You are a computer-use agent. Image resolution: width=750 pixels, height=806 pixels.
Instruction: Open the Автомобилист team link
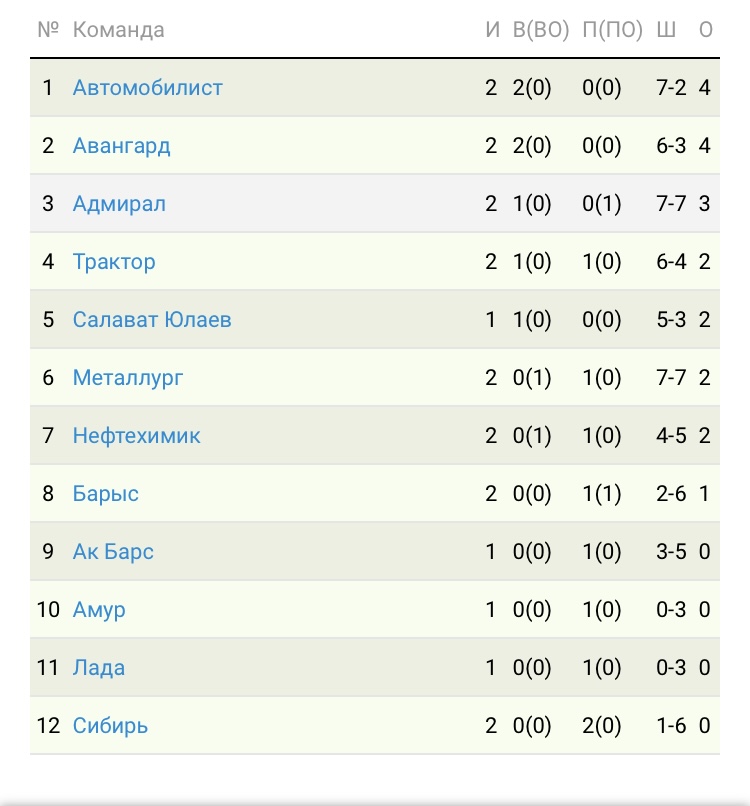(148, 88)
